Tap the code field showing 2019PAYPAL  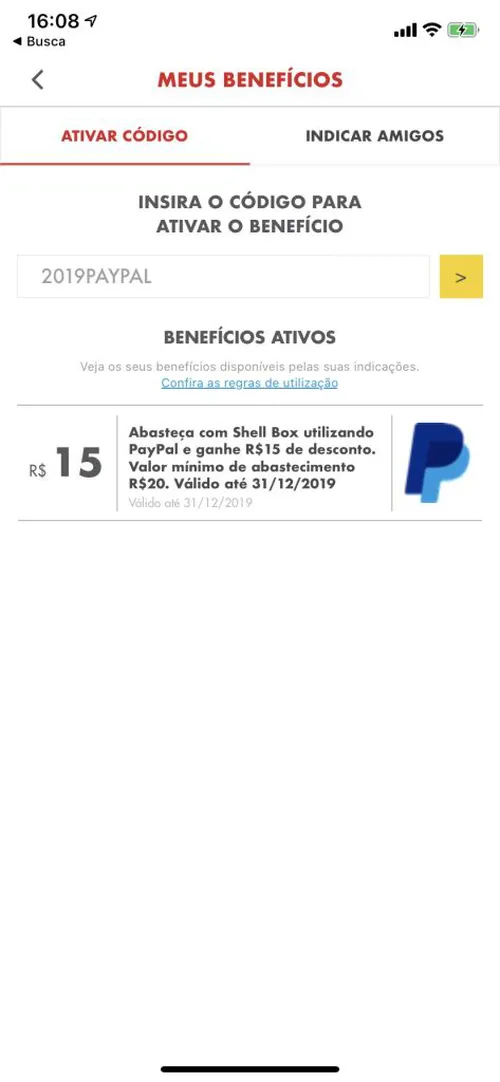(223, 277)
